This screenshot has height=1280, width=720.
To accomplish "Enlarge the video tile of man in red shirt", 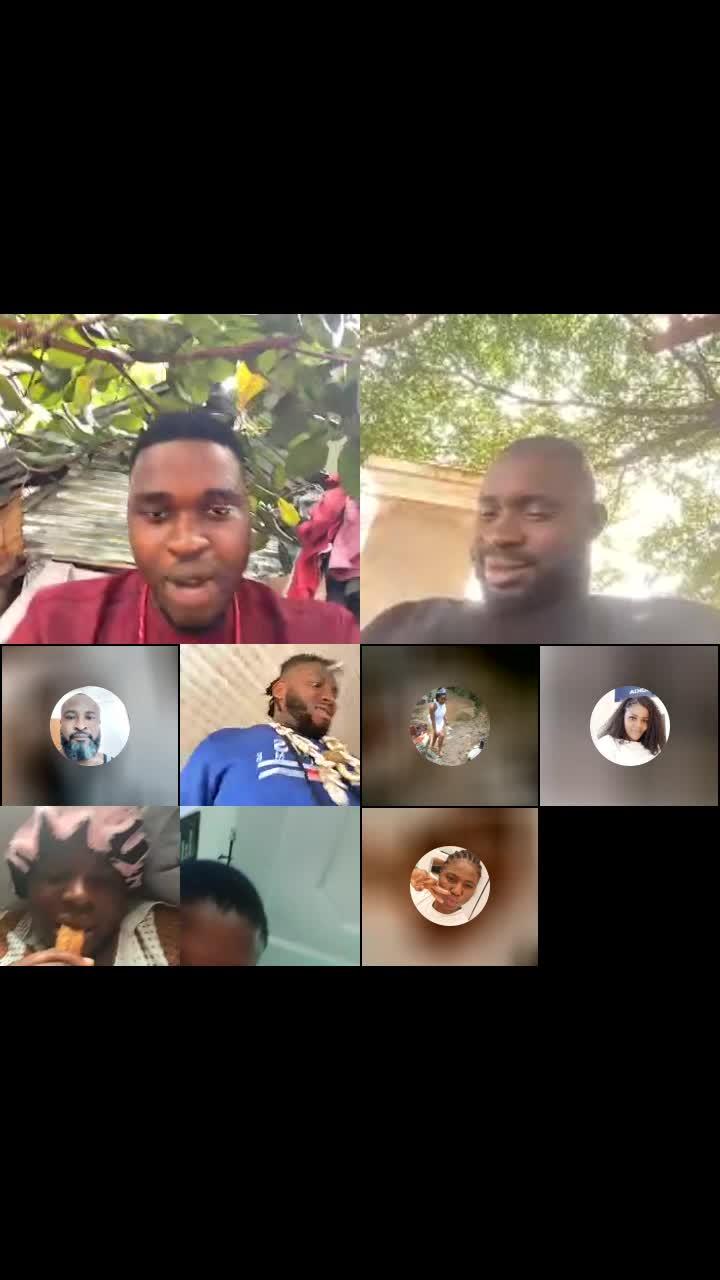I will [x=180, y=480].
